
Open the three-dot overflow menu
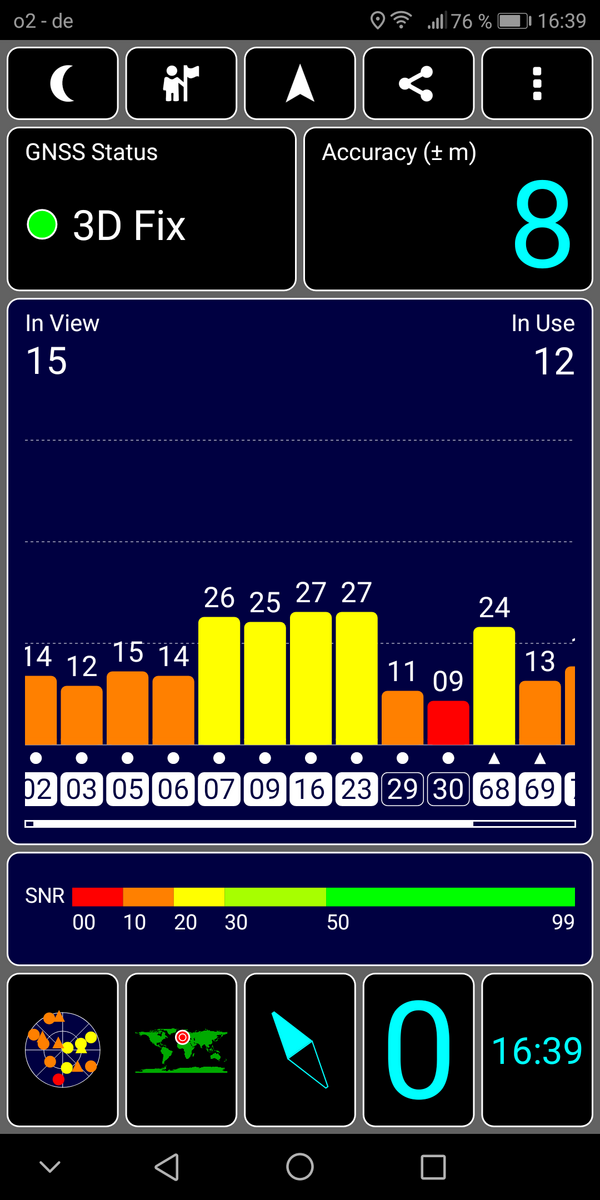click(537, 84)
